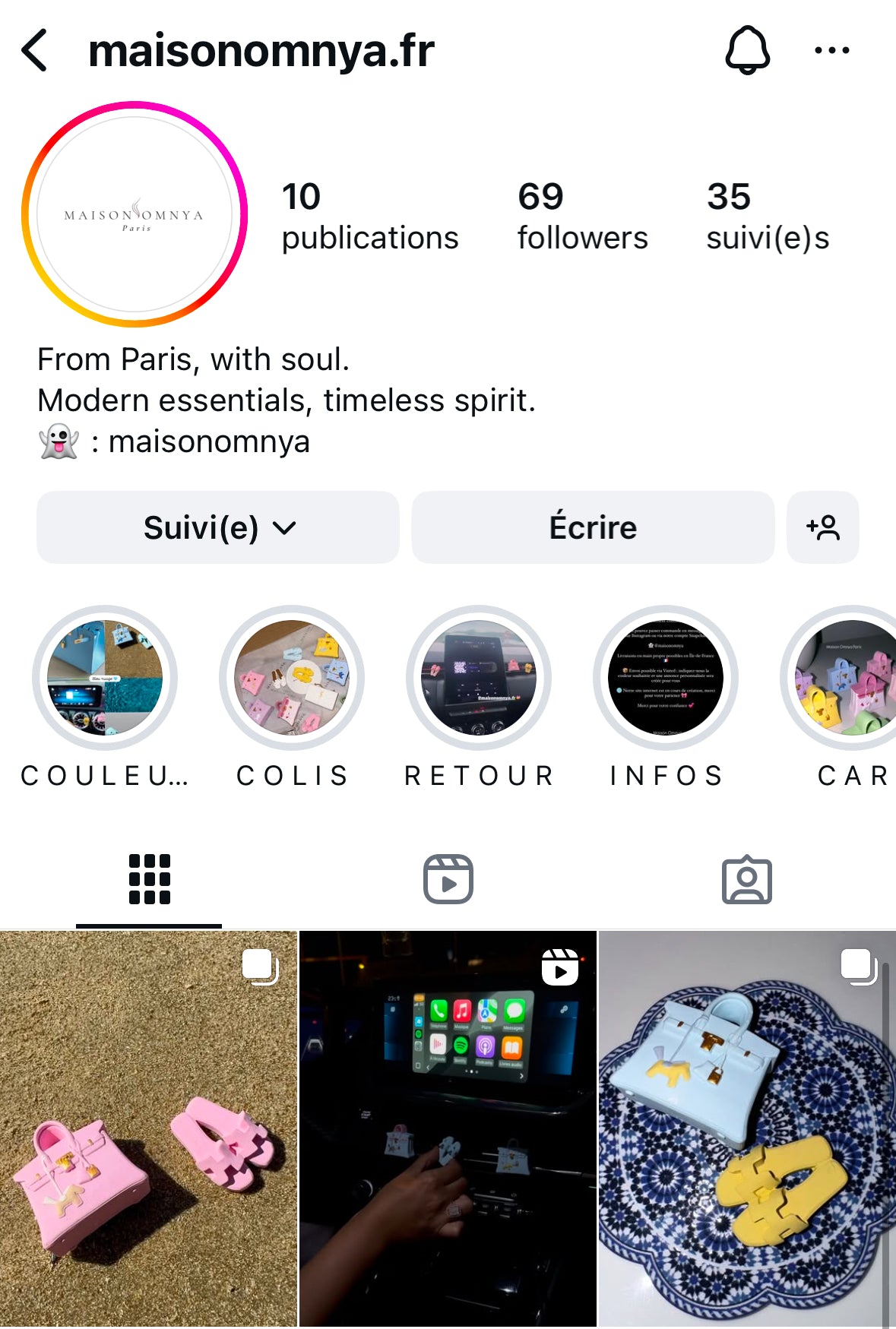896x1329 pixels.
Task: Open the pink bag on sand post
Action: point(148,1128)
